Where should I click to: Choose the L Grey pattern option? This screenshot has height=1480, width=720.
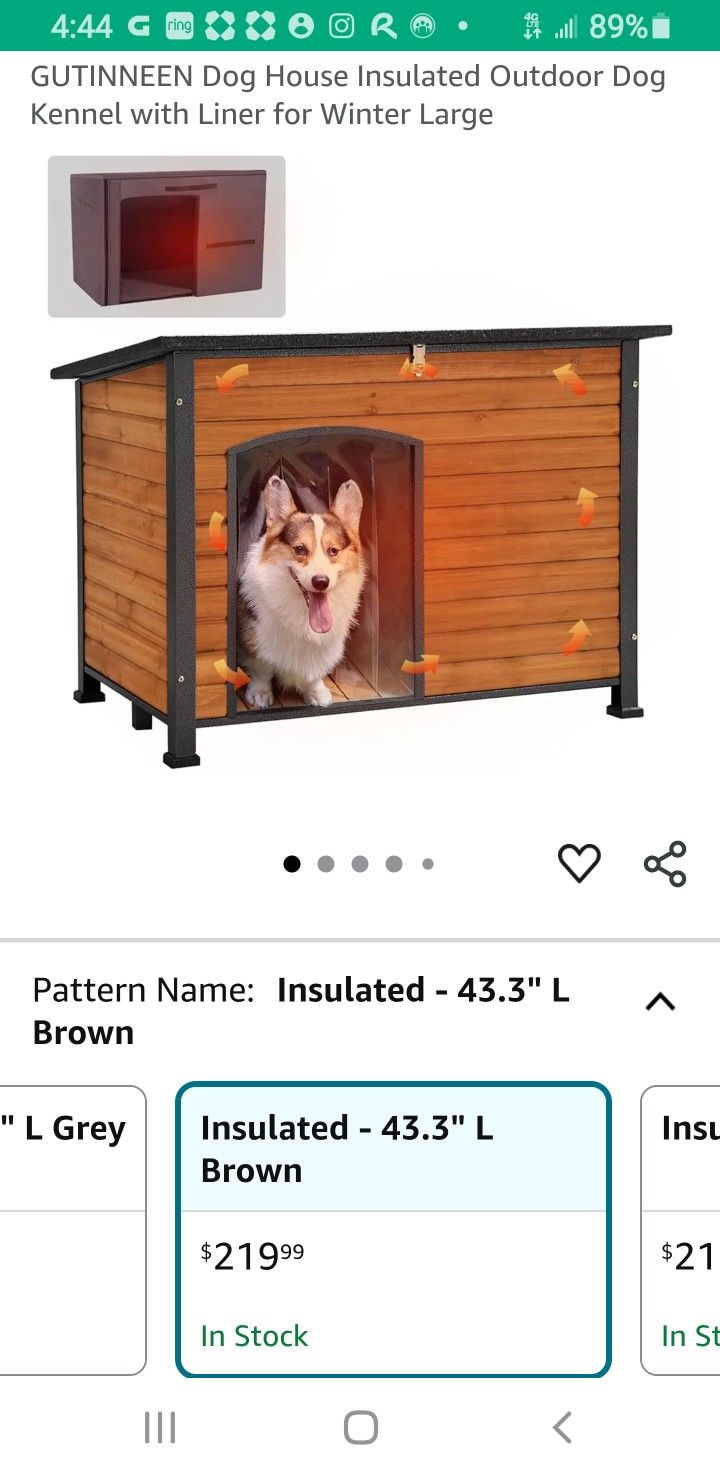pos(70,1229)
